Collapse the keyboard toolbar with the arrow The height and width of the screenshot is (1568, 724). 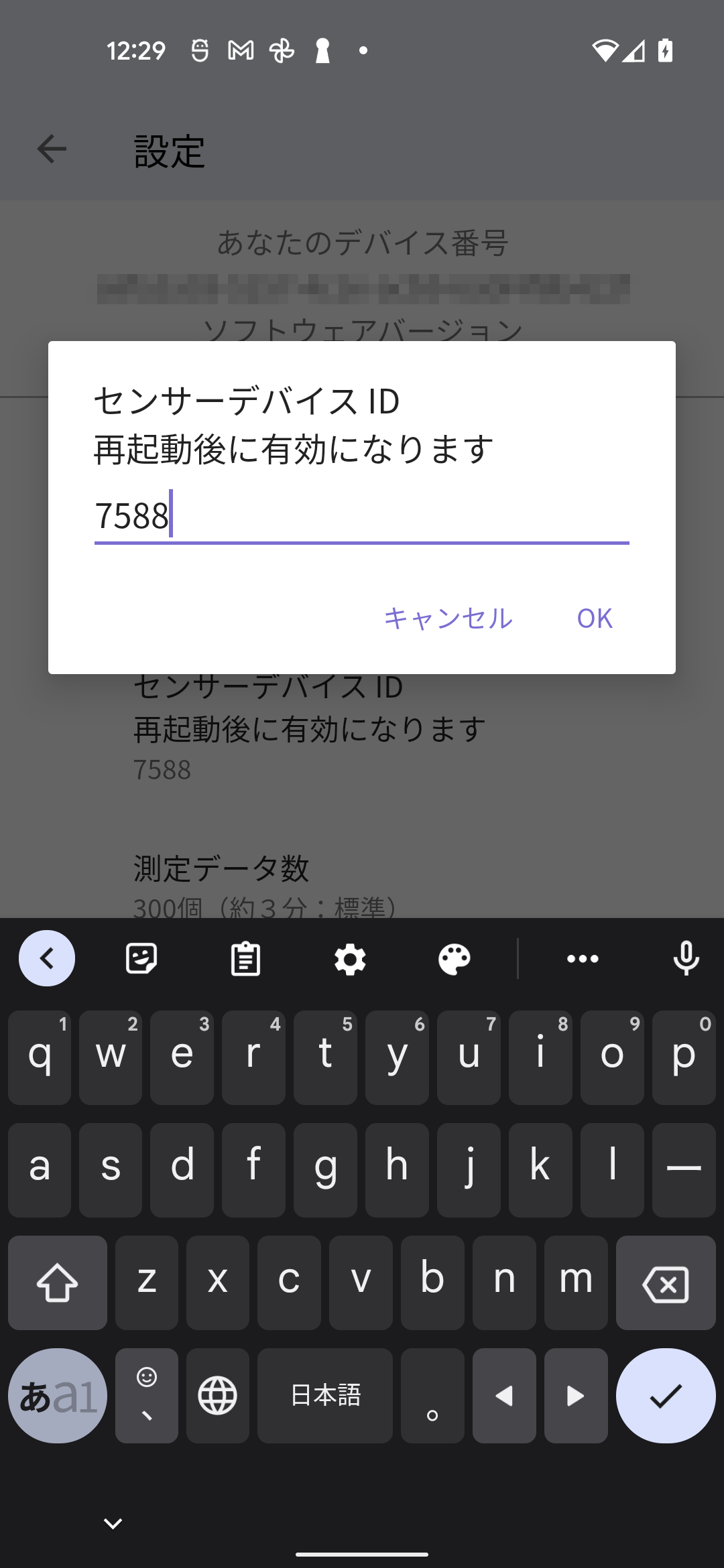[47, 958]
